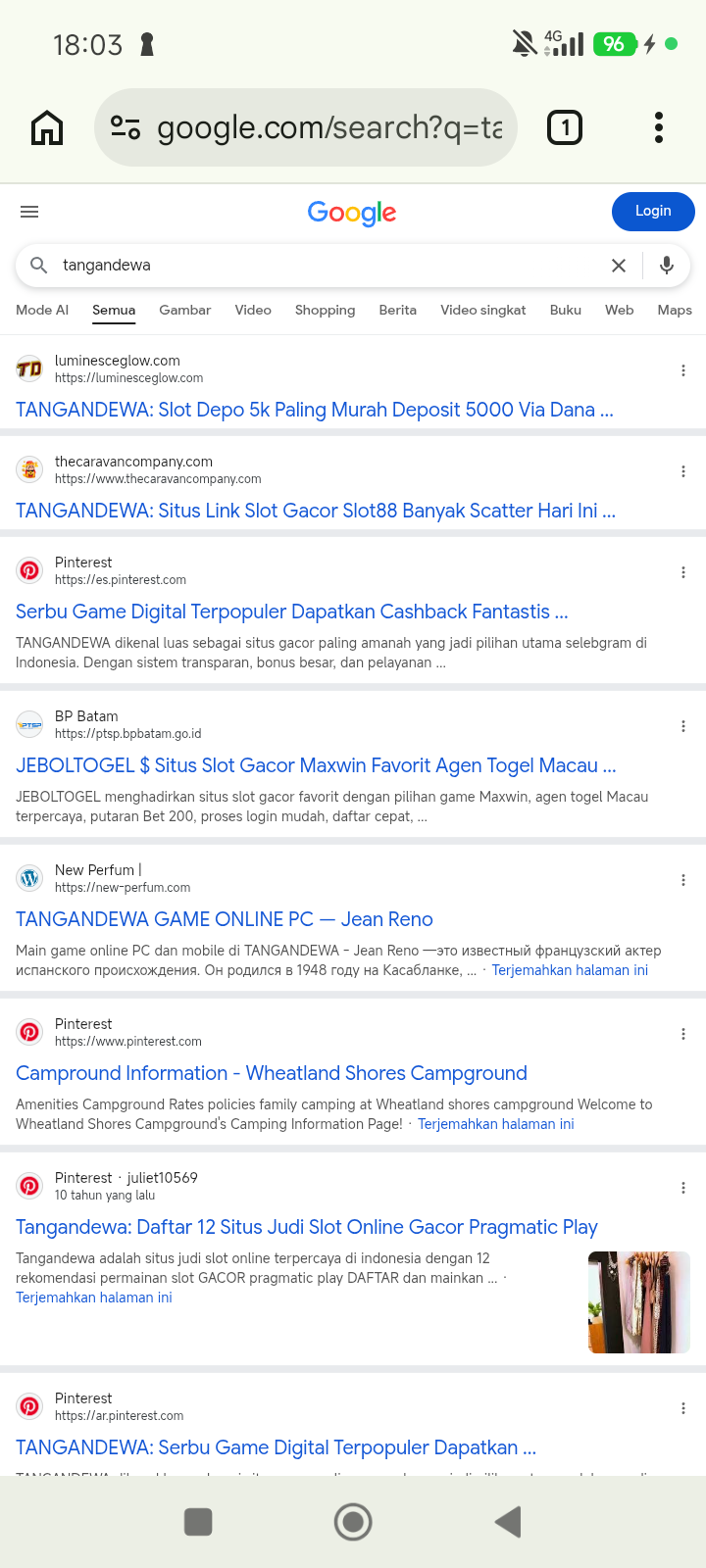Open the luminesceglow.com Slot Depo 5k result
Screen dimensions: 706x1568
pos(315,410)
